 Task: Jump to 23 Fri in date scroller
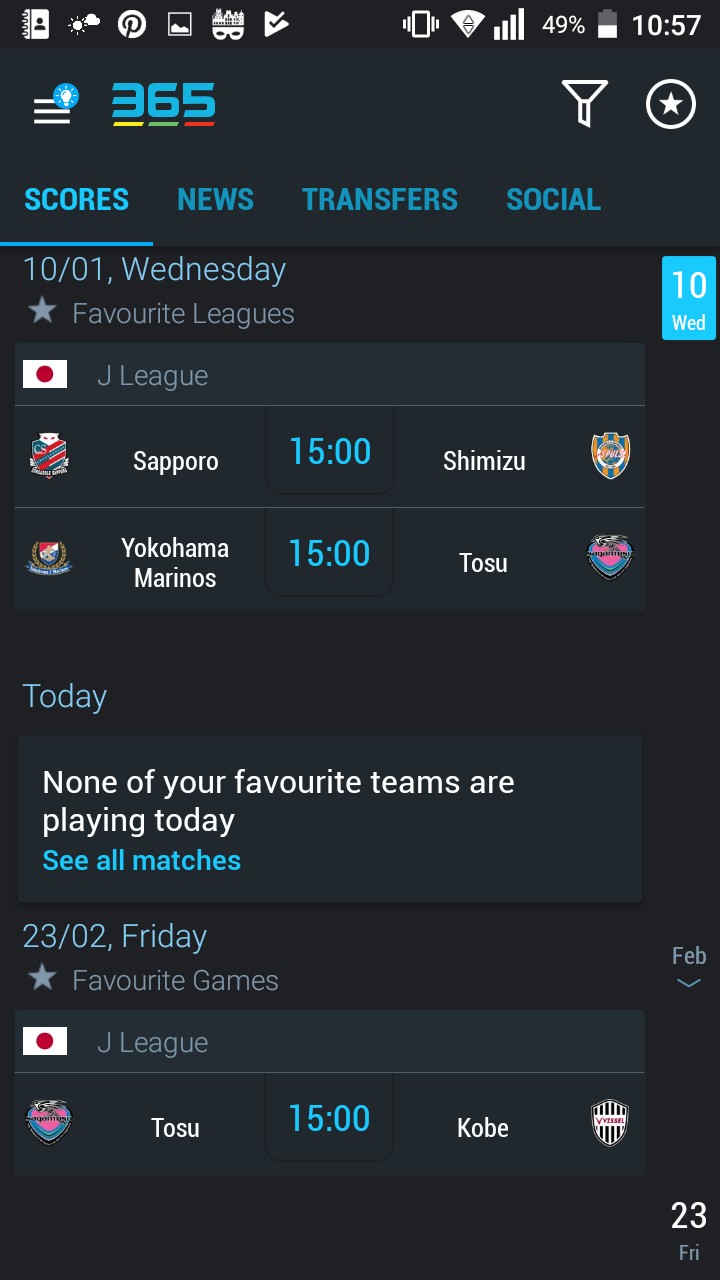(688, 1230)
